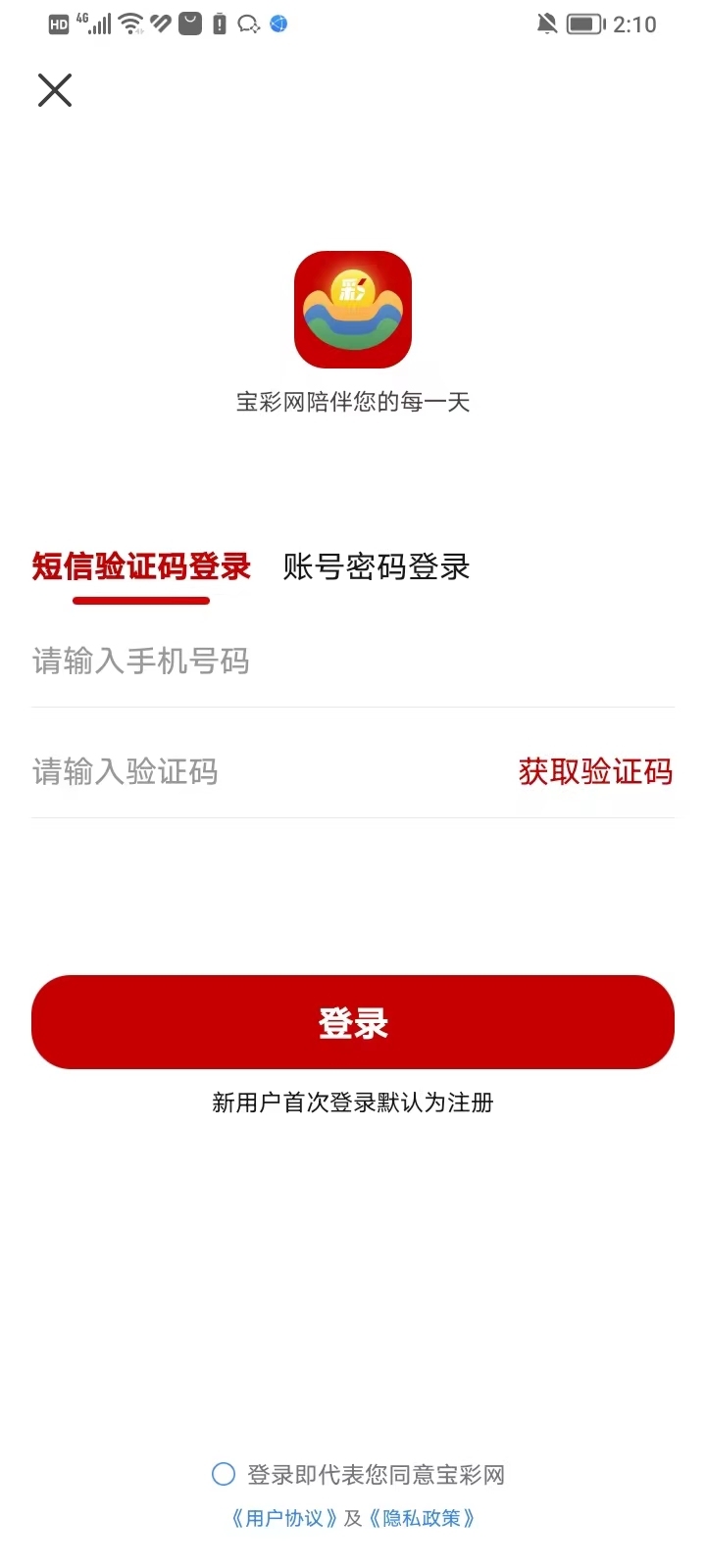This screenshot has height=1568, width=706.
Task: Tap the muted notification bell icon
Action: coord(546,23)
